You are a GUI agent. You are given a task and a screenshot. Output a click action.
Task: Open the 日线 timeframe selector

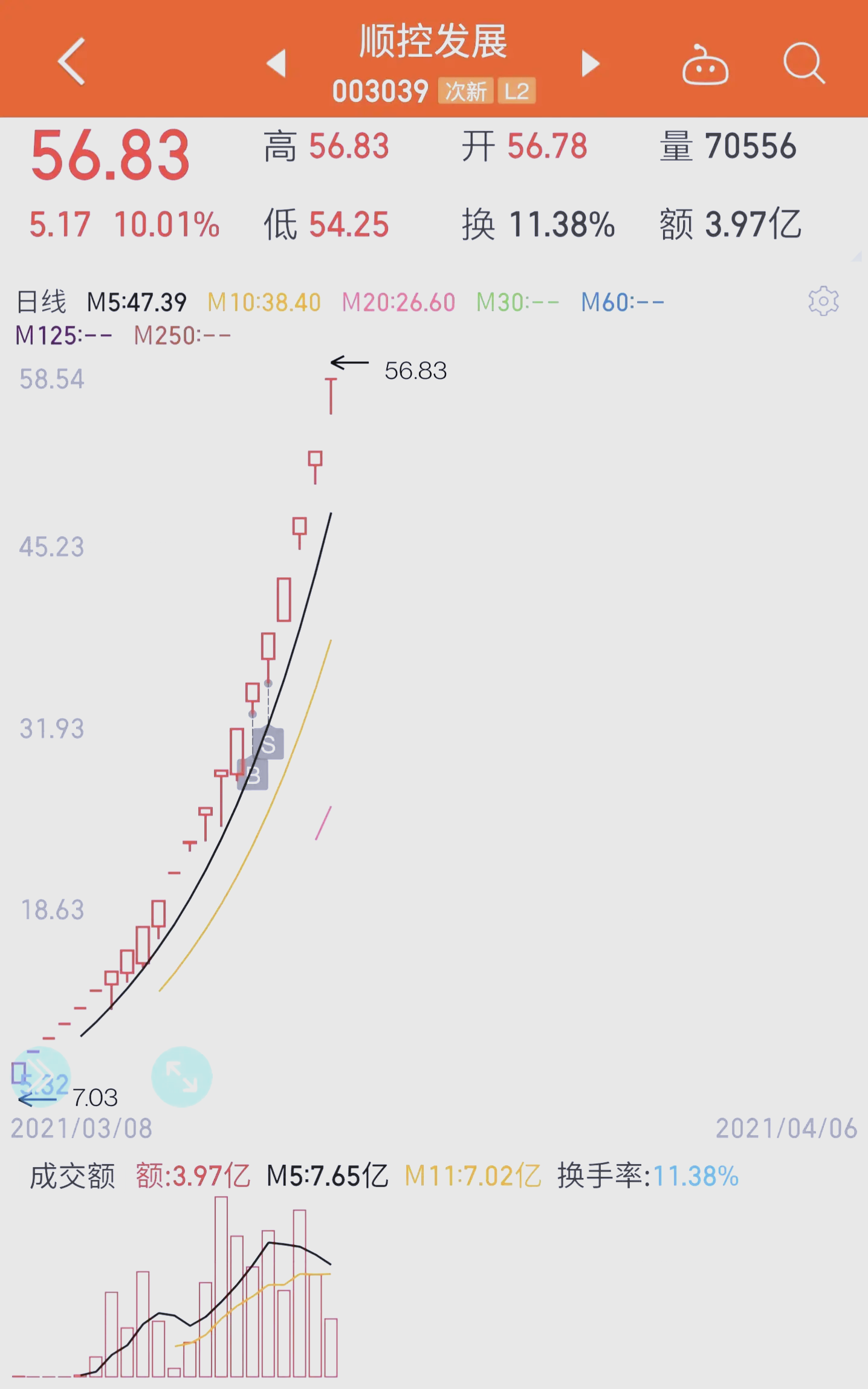42,301
